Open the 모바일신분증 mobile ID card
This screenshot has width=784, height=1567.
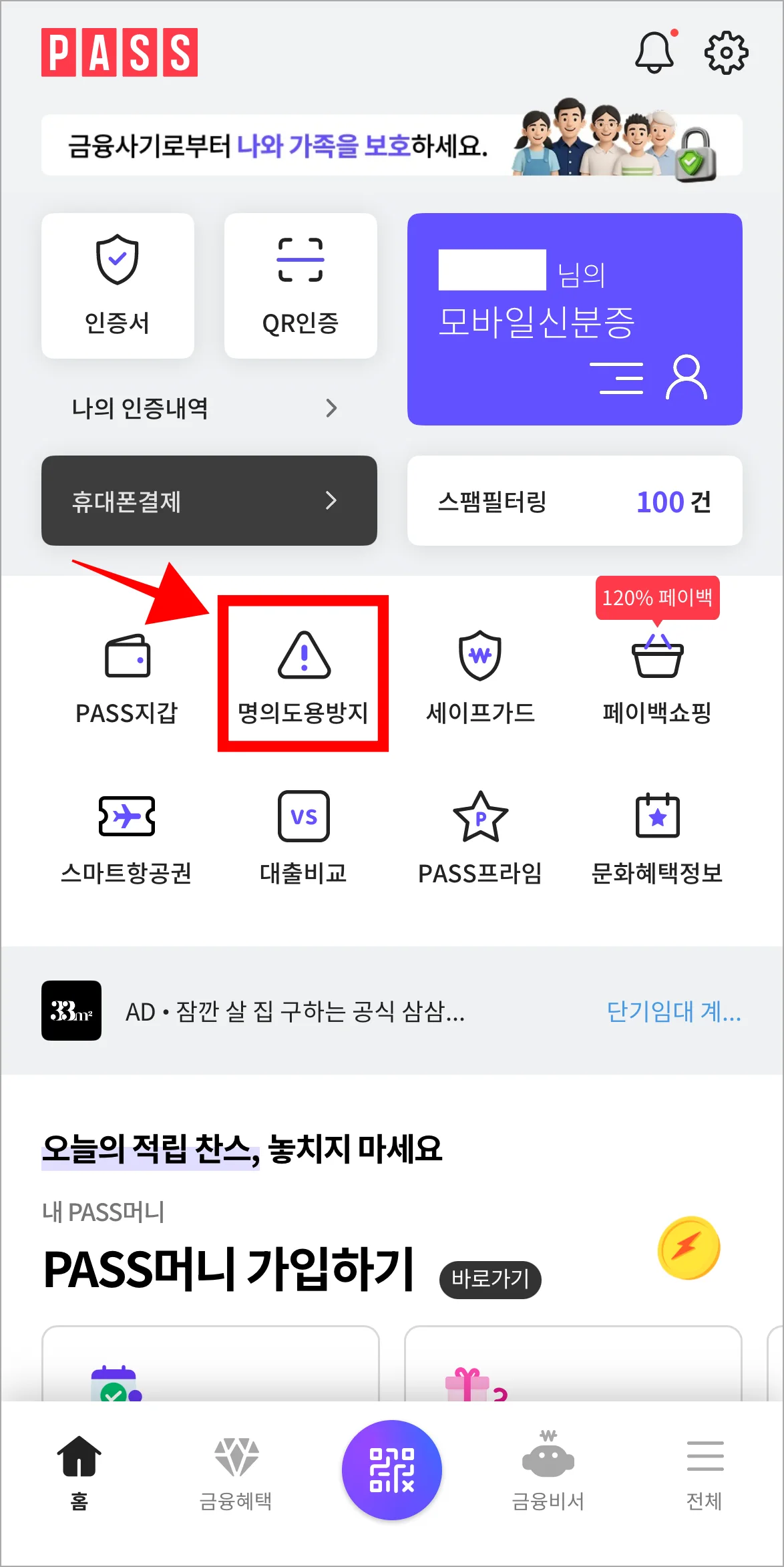[x=574, y=317]
